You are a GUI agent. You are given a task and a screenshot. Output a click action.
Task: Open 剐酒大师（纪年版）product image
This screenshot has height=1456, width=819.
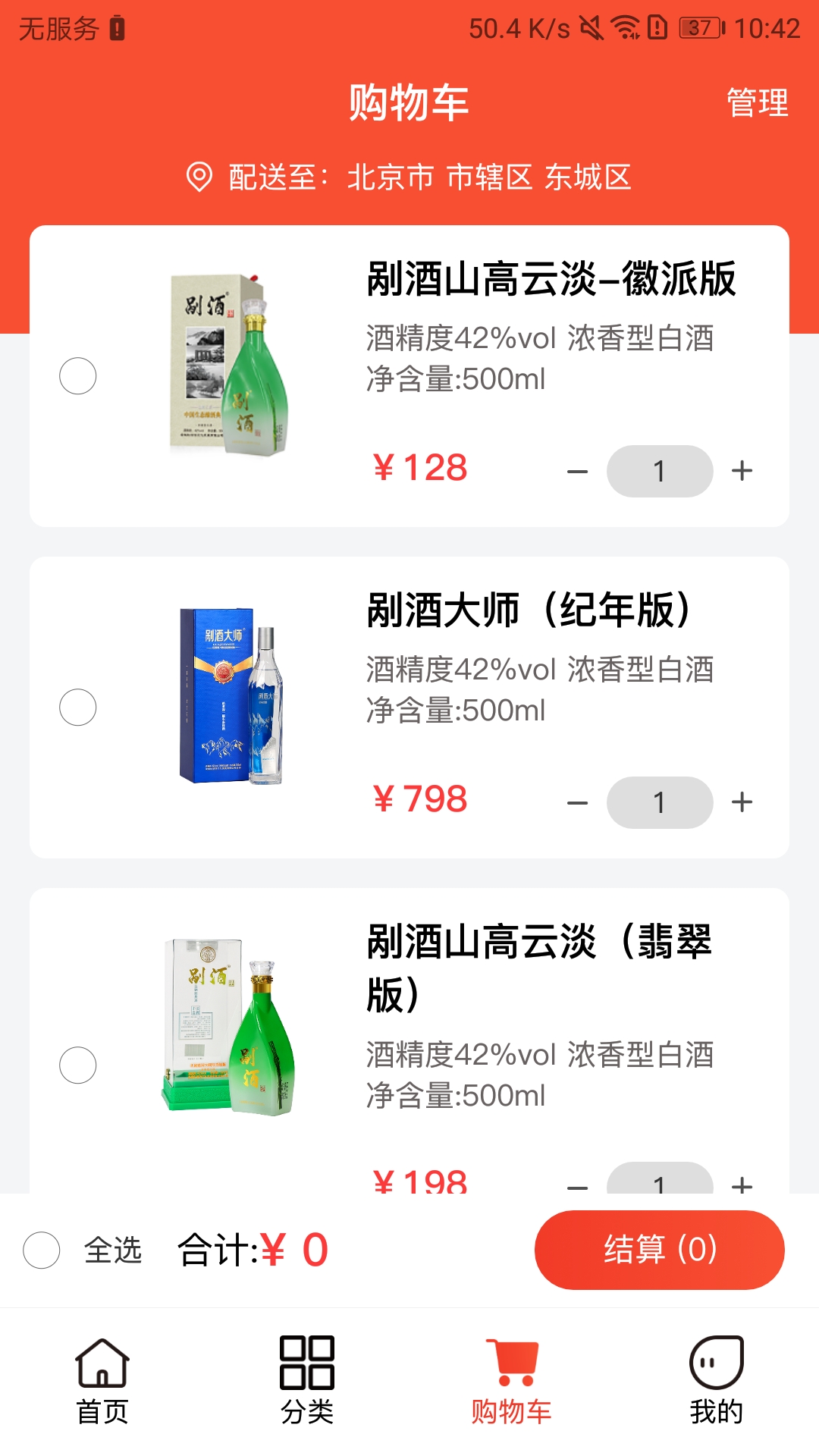coord(231,696)
